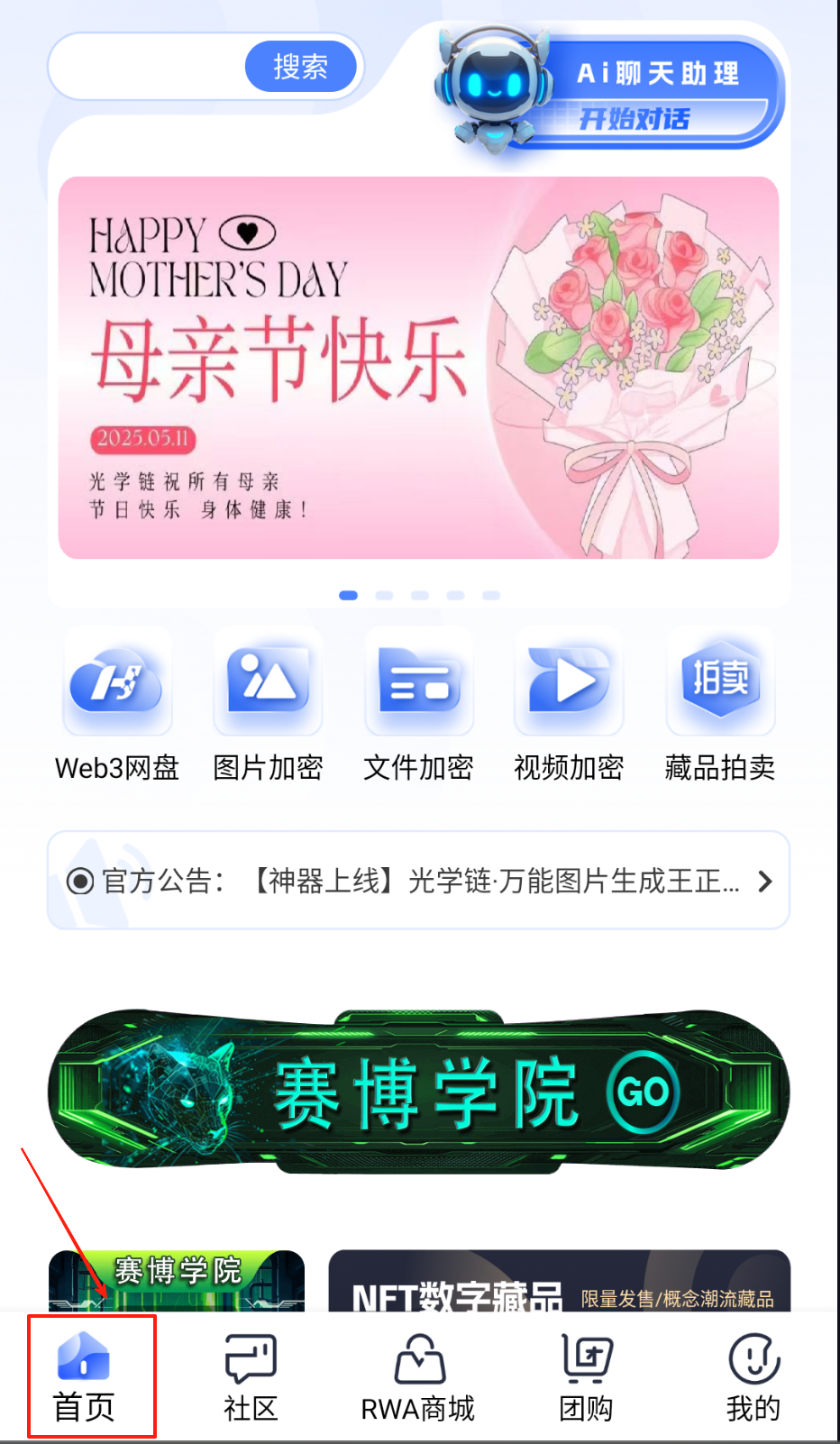The height and width of the screenshot is (1444, 840).
Task: Switch to the 社区 tab
Action: coord(251,1377)
